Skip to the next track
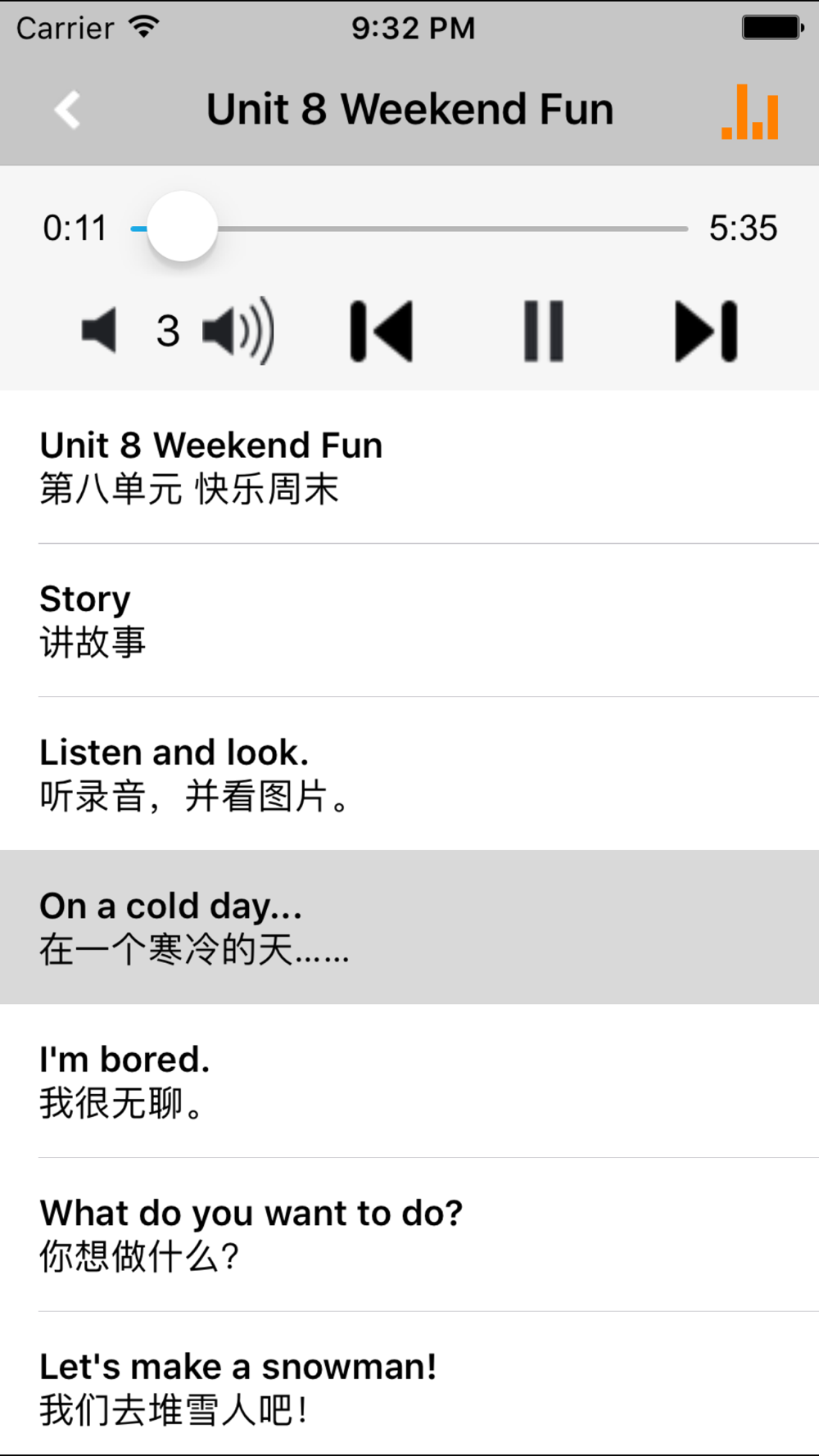Screen dimensions: 819x1456 coord(706,331)
